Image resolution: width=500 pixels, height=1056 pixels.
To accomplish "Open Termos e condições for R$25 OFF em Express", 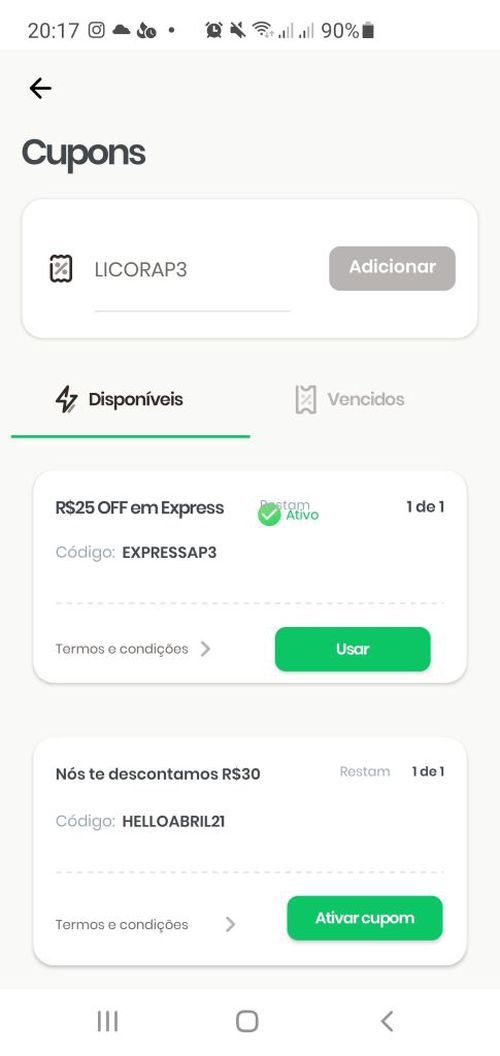I will pos(133,649).
